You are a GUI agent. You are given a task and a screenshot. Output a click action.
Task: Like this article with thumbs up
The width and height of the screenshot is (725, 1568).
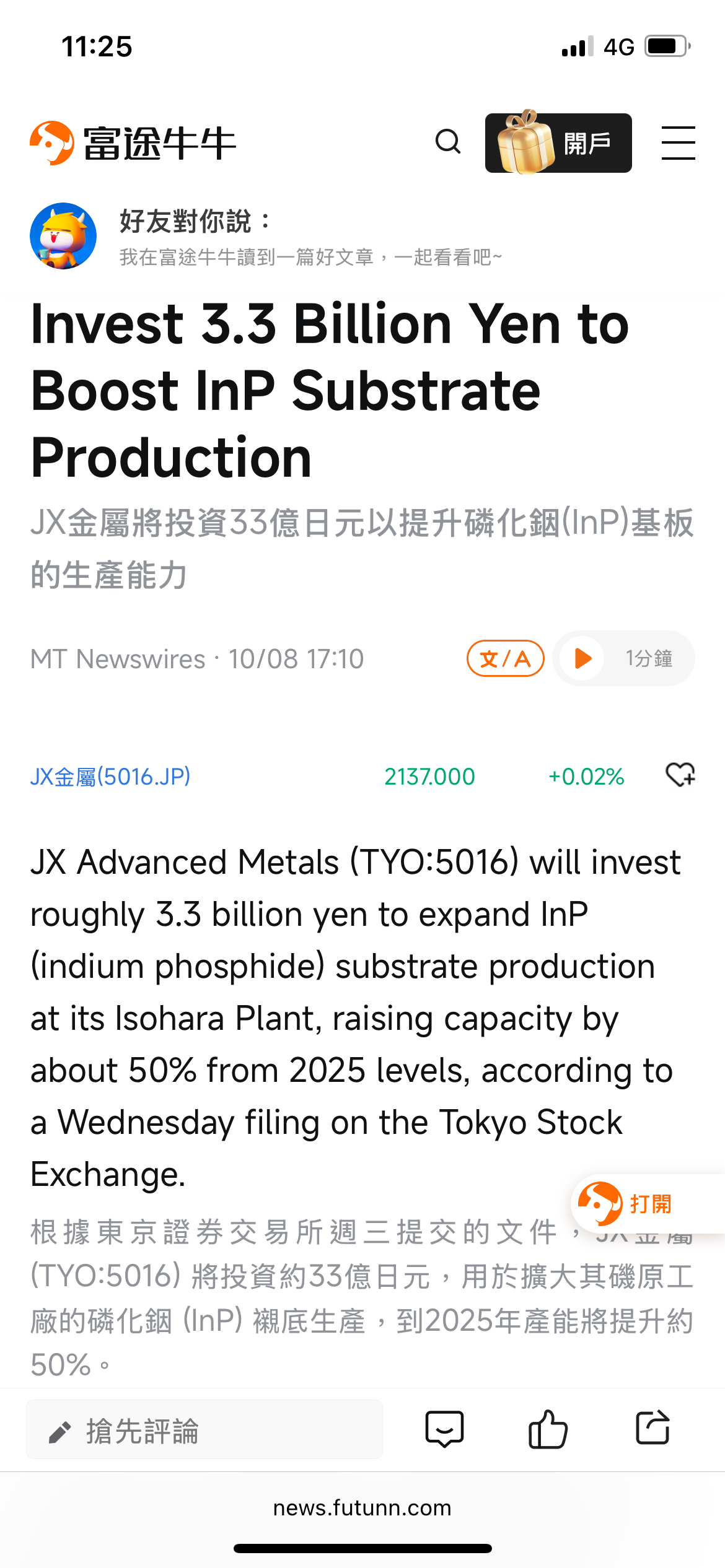coord(548,1429)
